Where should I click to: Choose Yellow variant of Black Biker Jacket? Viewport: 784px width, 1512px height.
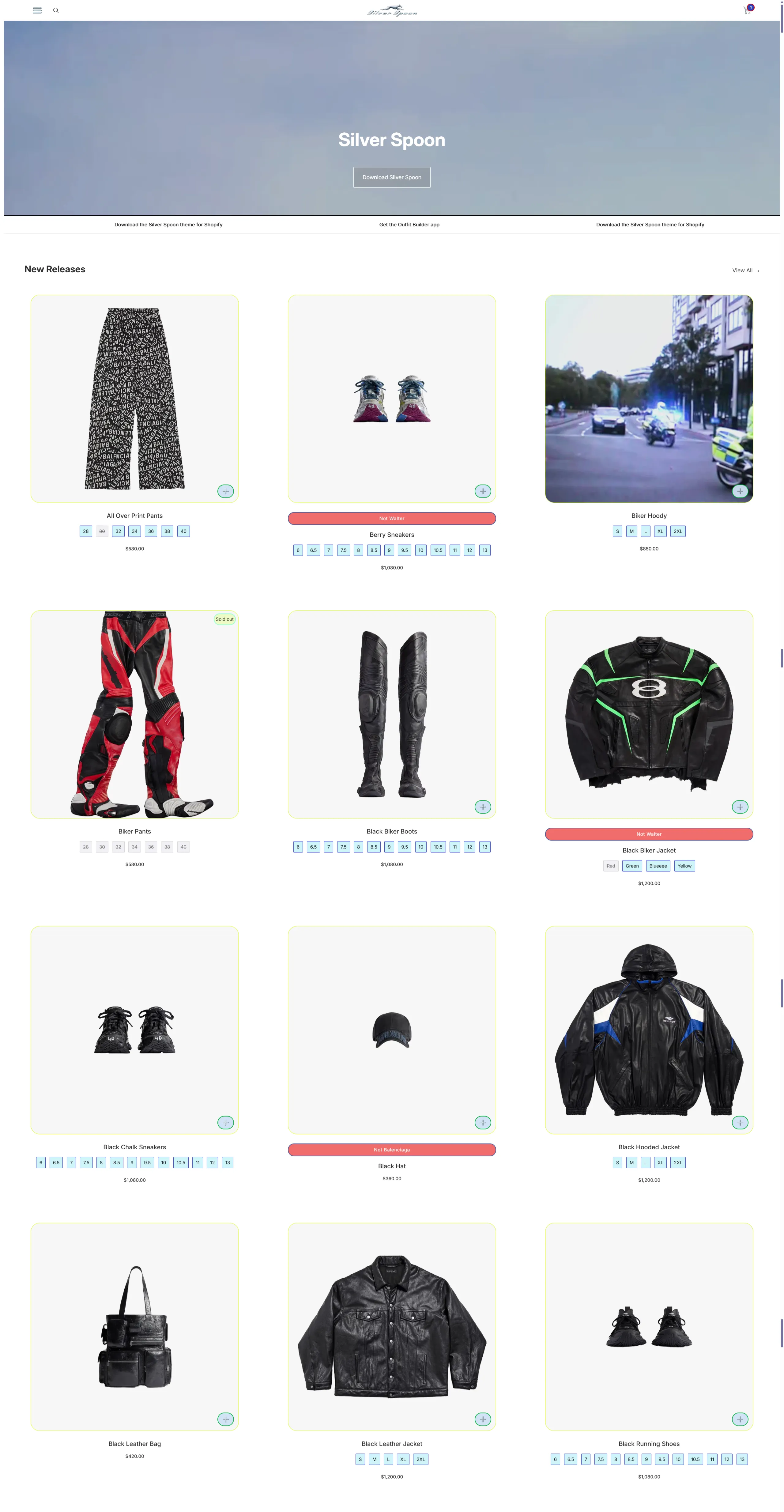click(684, 866)
